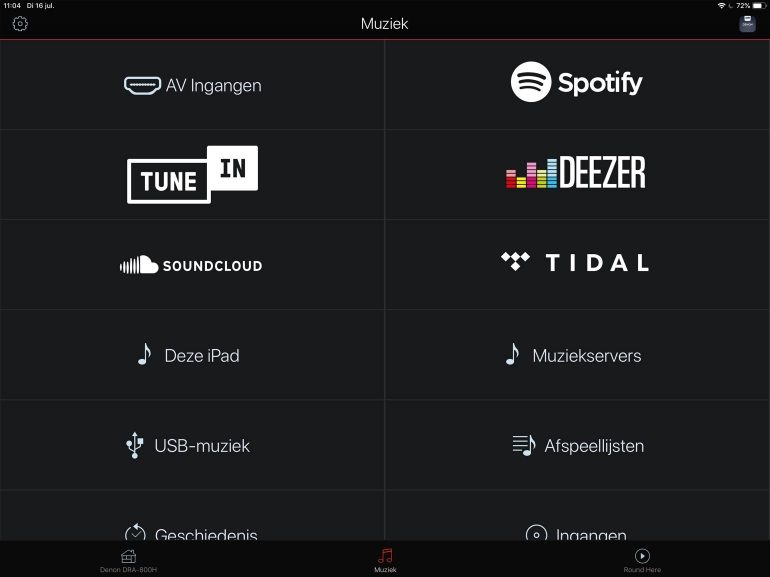Image resolution: width=770 pixels, height=577 pixels.
Task: Browse music on Deze iPad
Action: (x=192, y=355)
